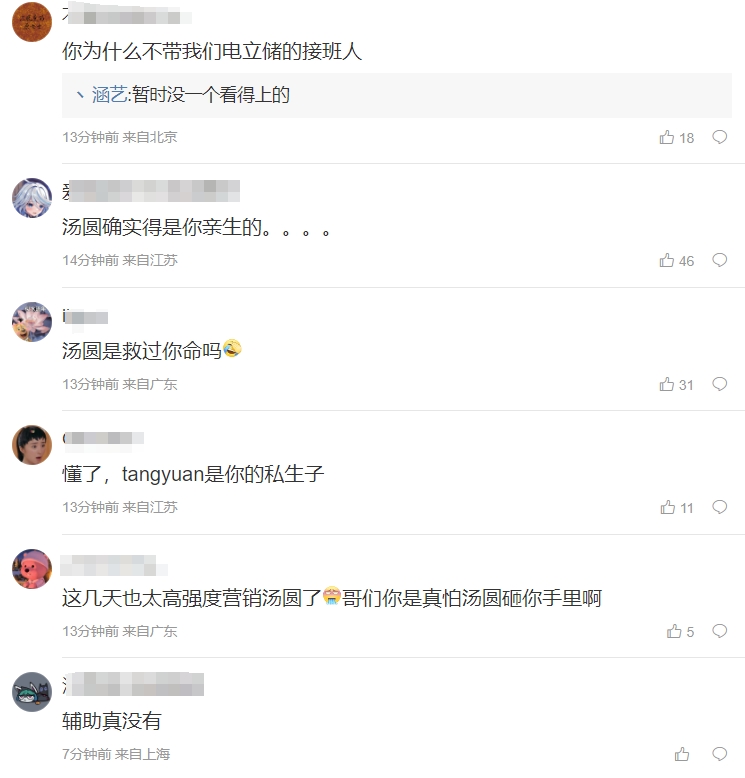The height and width of the screenshot is (778, 745).
Task: Like the comment 'tangyuan是你的私生子'
Action: (667, 508)
